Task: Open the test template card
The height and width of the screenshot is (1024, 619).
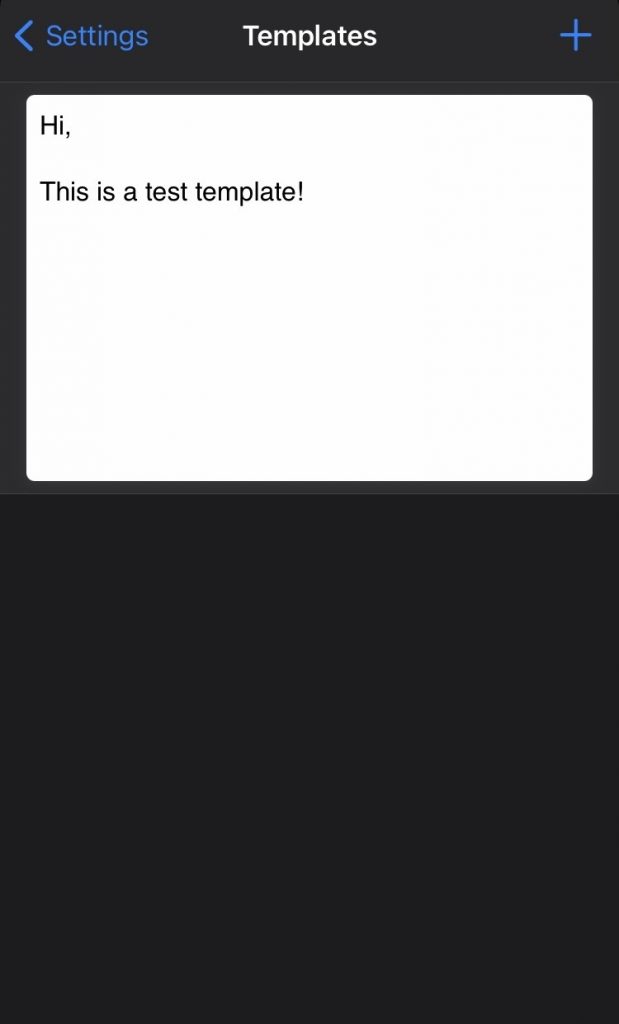Action: point(310,288)
